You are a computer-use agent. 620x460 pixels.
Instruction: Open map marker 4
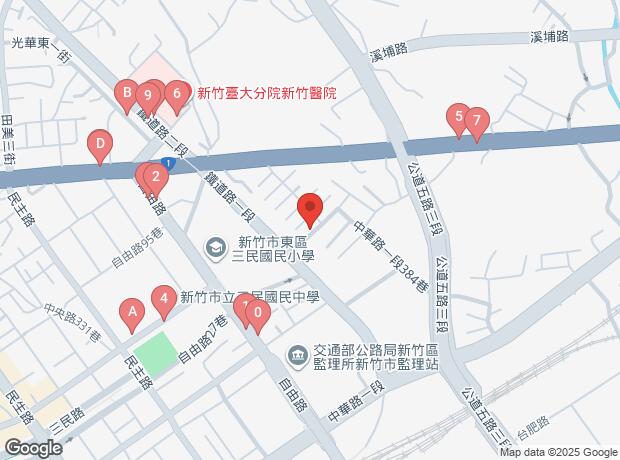point(163,297)
